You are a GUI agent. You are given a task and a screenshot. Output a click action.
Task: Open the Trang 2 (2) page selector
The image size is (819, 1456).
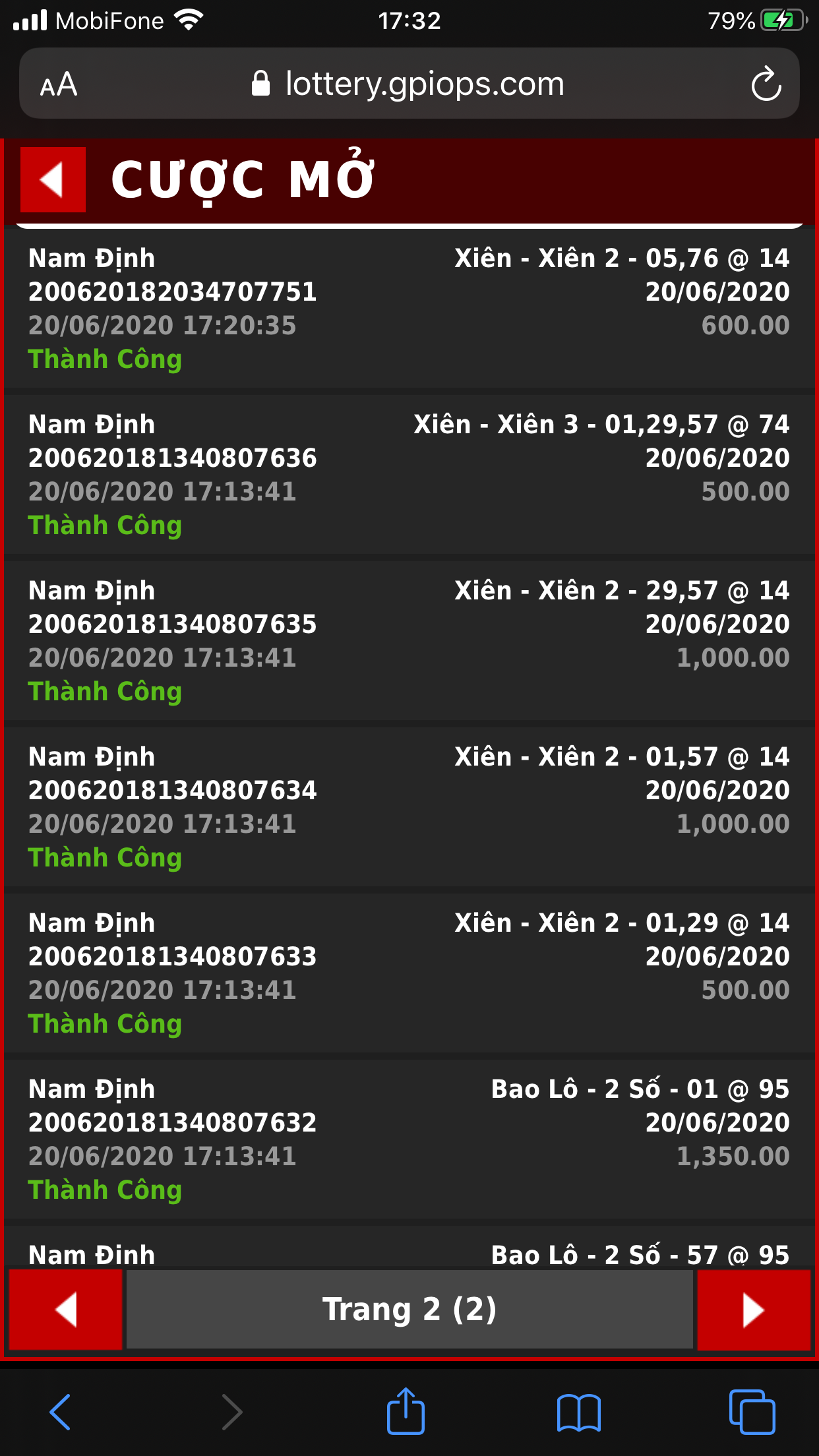[409, 1309]
